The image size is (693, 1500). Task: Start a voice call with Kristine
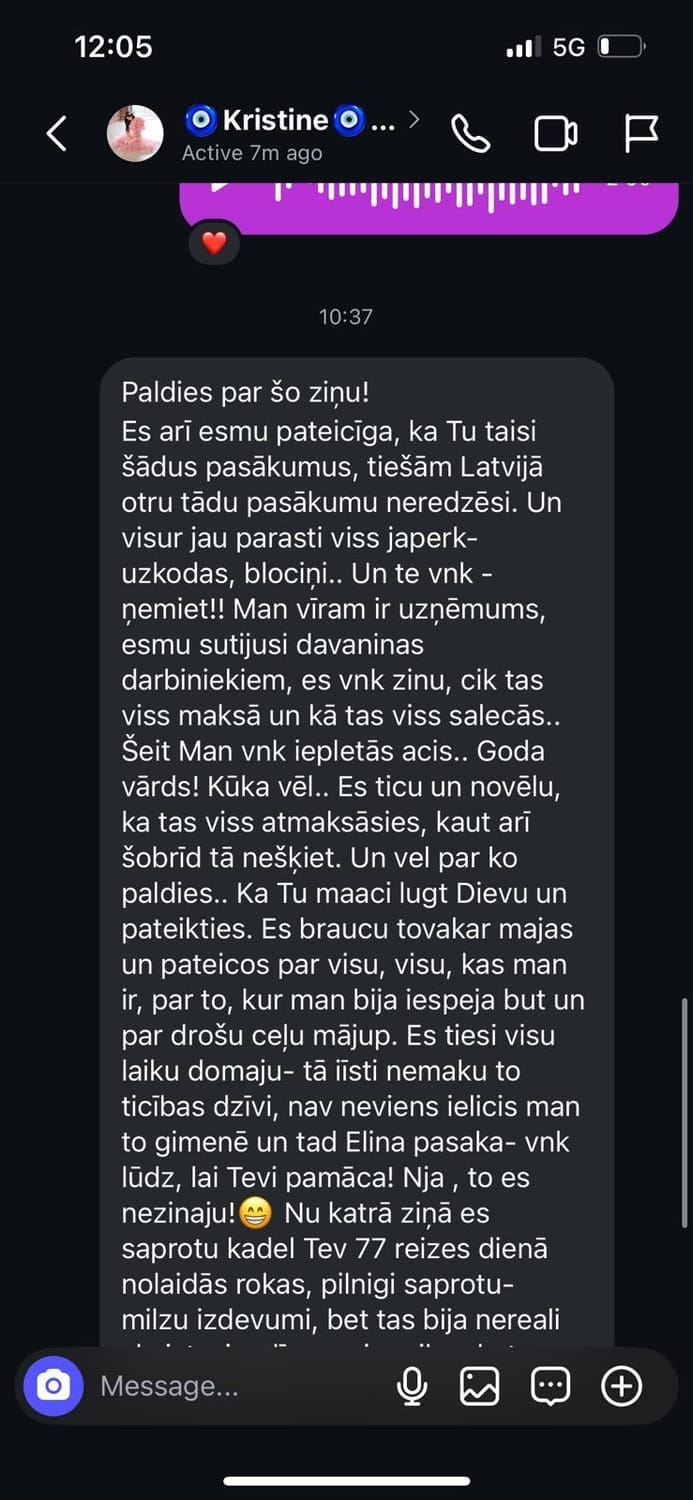[470, 134]
